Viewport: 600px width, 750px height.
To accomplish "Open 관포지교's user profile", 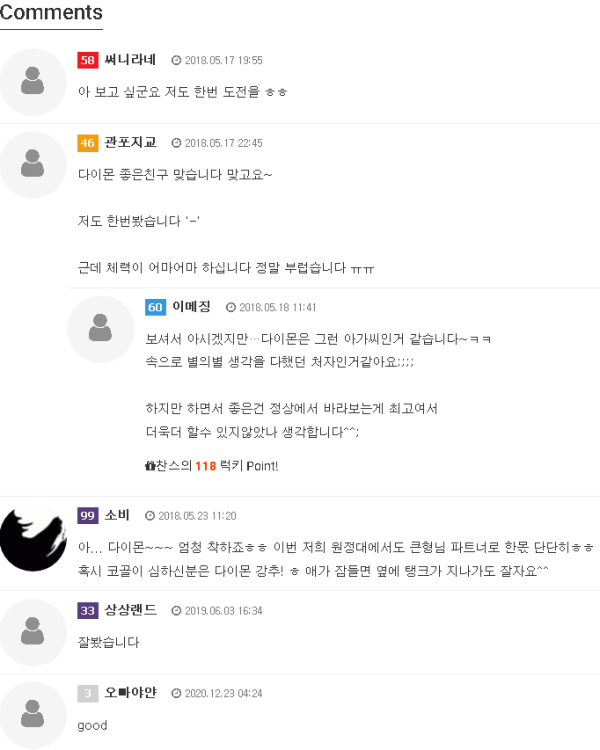I will pos(130,143).
